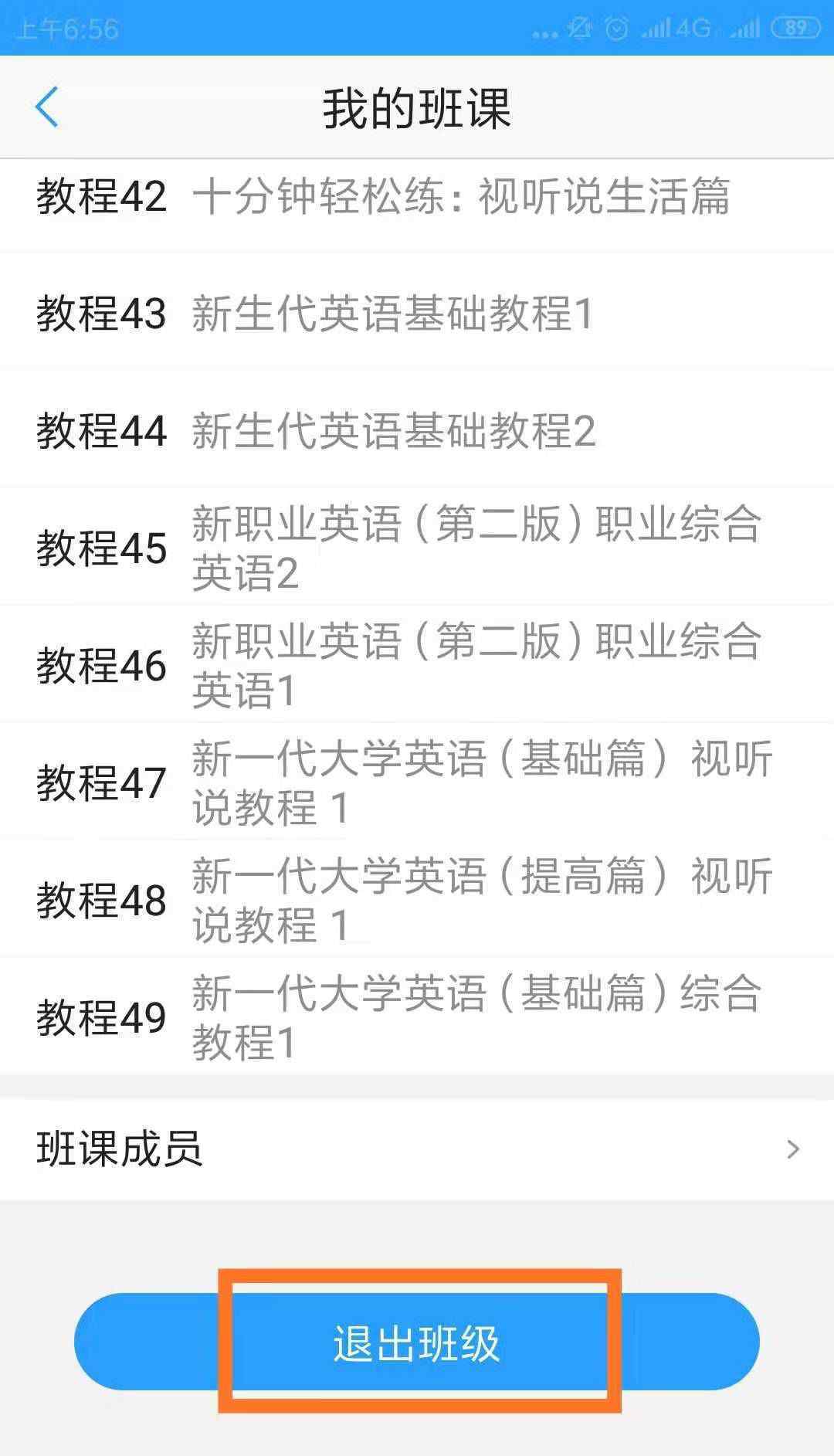This screenshot has width=834, height=1456.
Task: Tap the 退出班级 button
Action: (417, 1342)
